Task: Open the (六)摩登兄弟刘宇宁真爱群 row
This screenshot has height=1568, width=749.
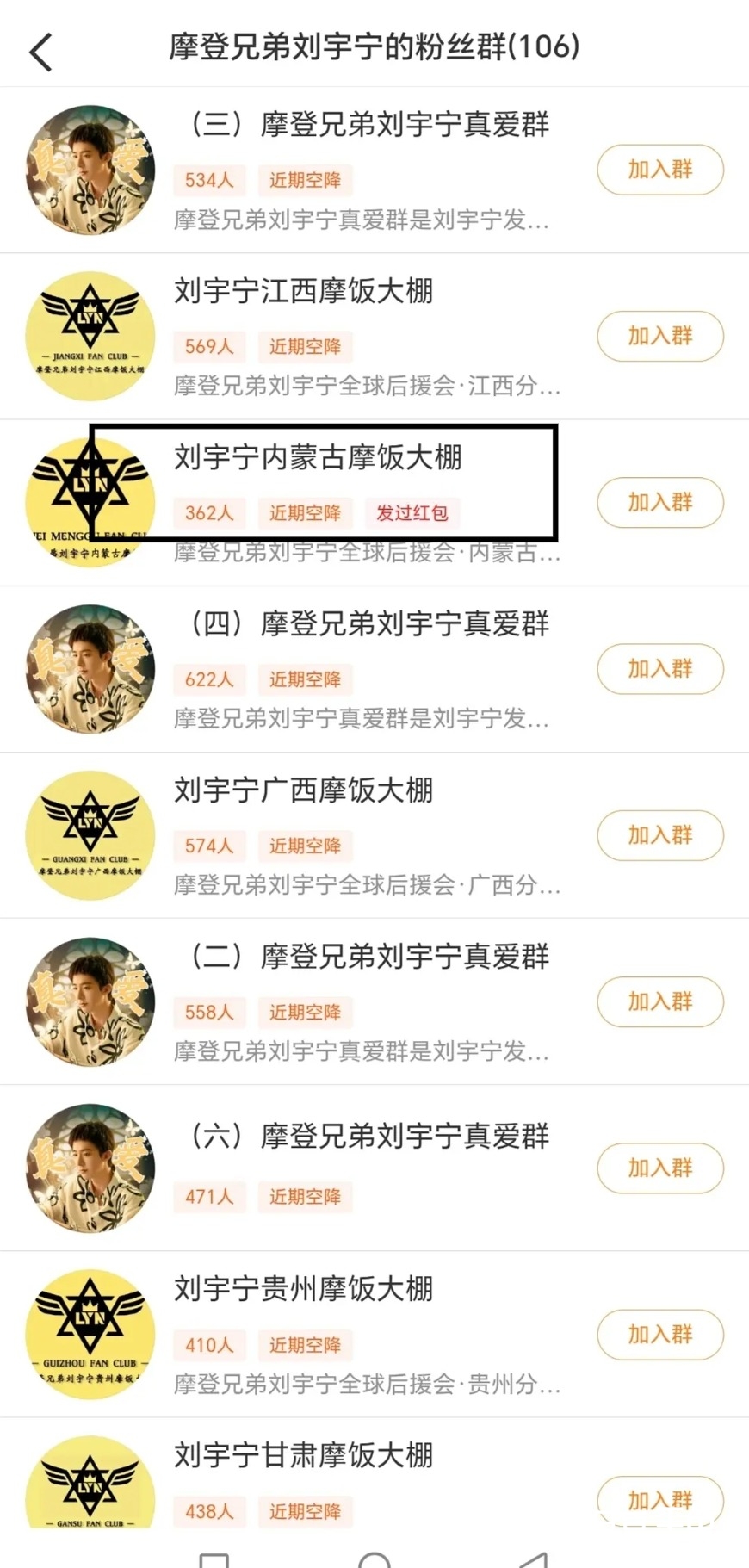Action: [x=374, y=1168]
